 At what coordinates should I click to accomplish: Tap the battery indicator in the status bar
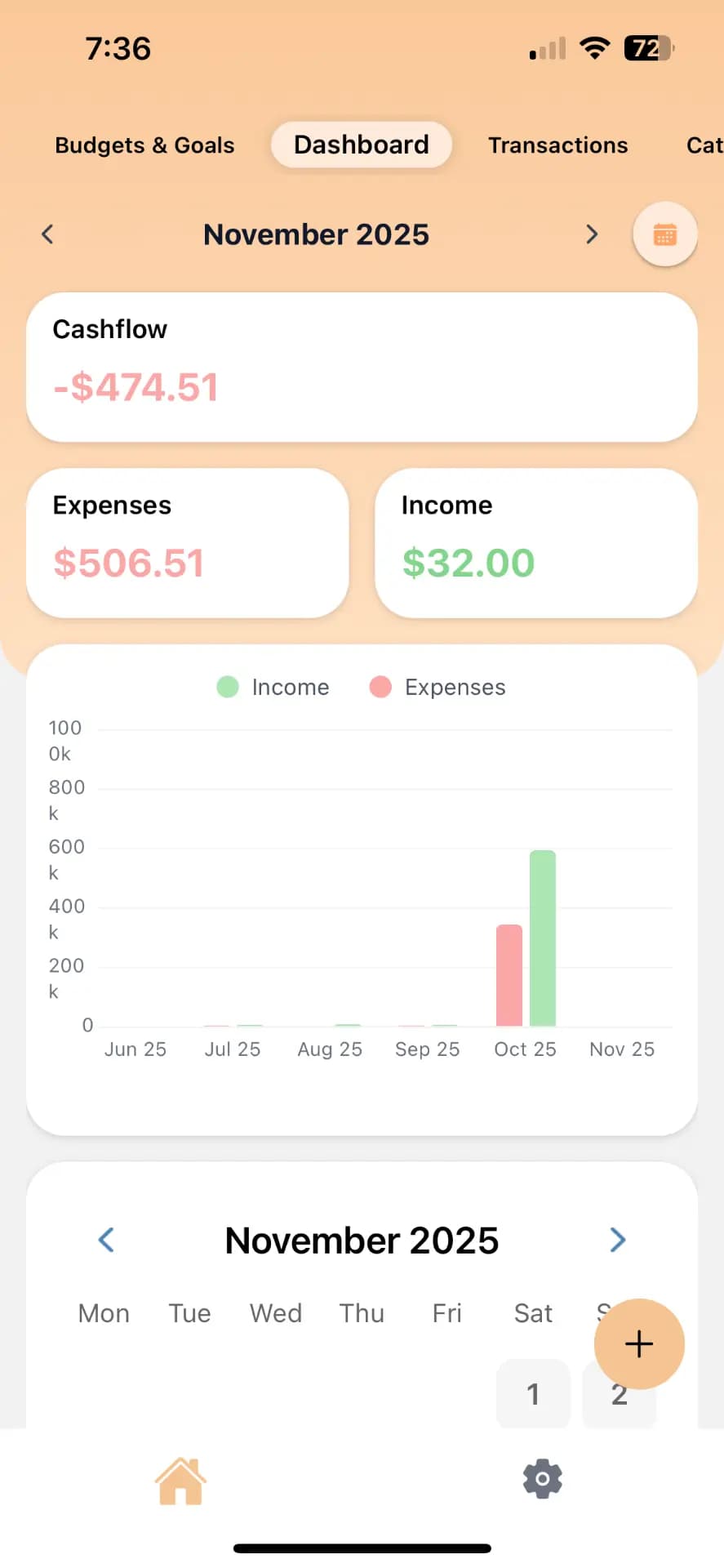(x=647, y=48)
